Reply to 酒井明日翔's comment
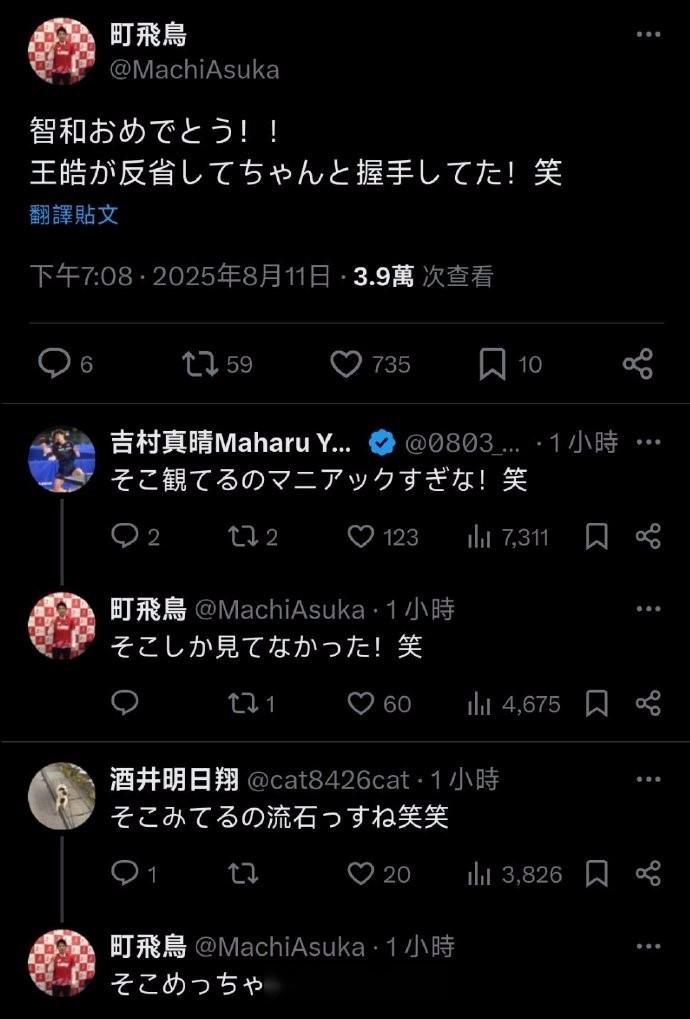The image size is (690, 1019). (125, 874)
